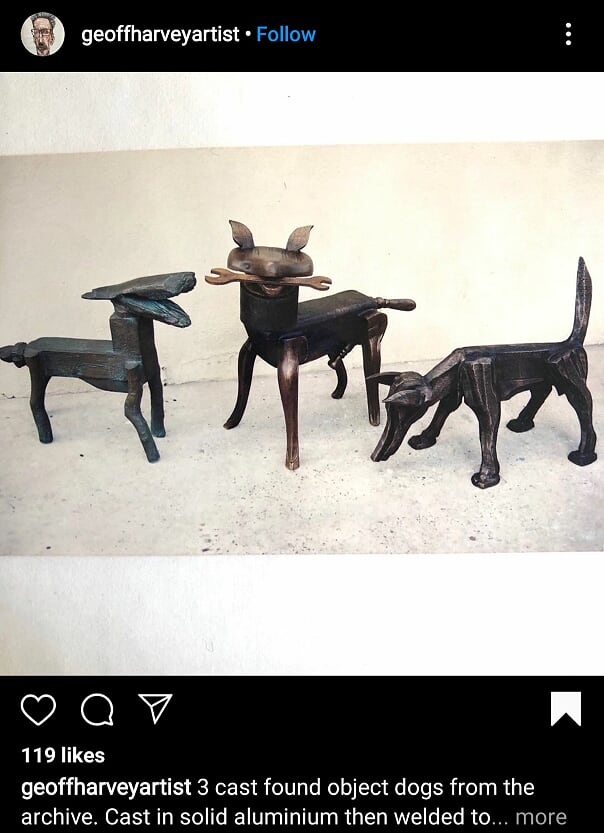Image resolution: width=604 pixels, height=833 pixels.
Task: Open the post overflow menu
Action: click(x=568, y=35)
